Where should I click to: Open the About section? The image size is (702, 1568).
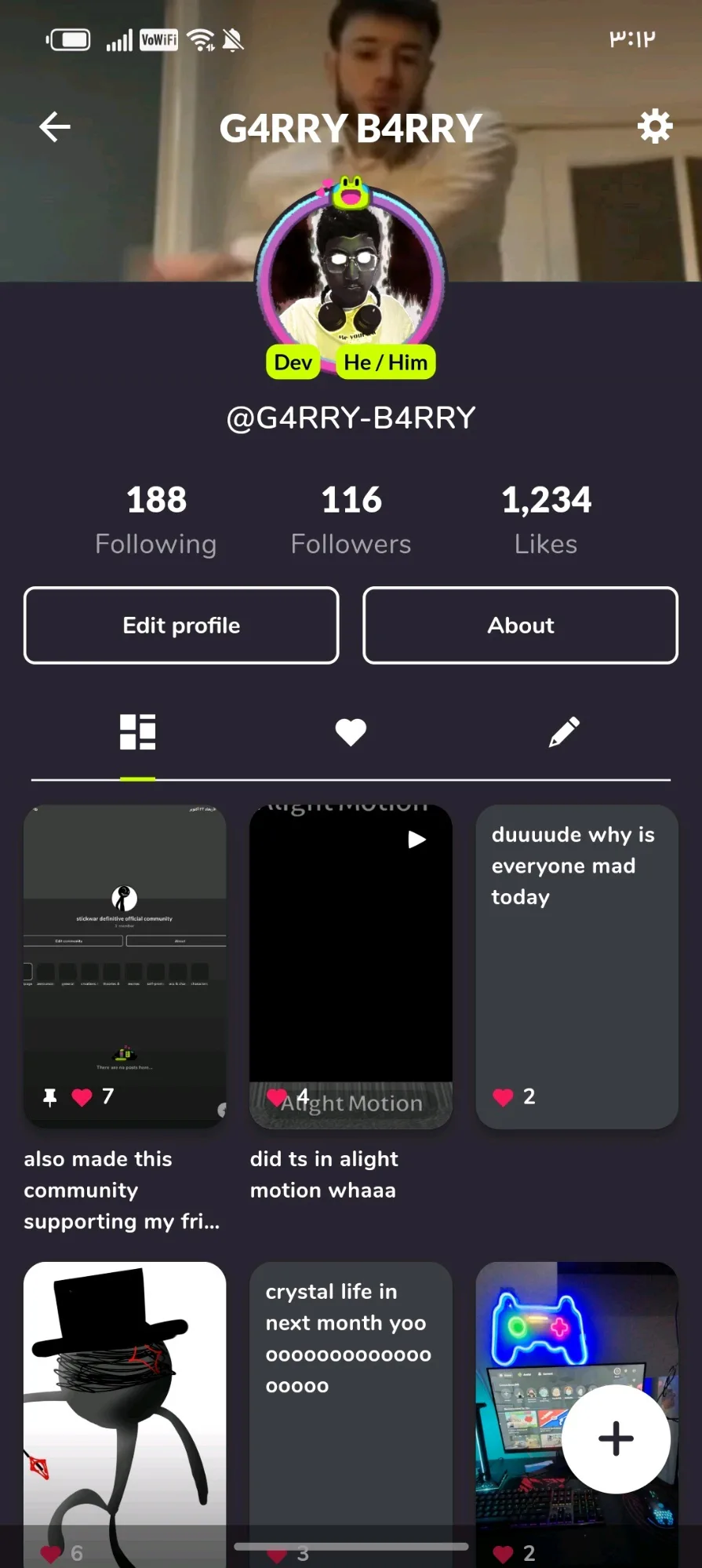coord(520,625)
